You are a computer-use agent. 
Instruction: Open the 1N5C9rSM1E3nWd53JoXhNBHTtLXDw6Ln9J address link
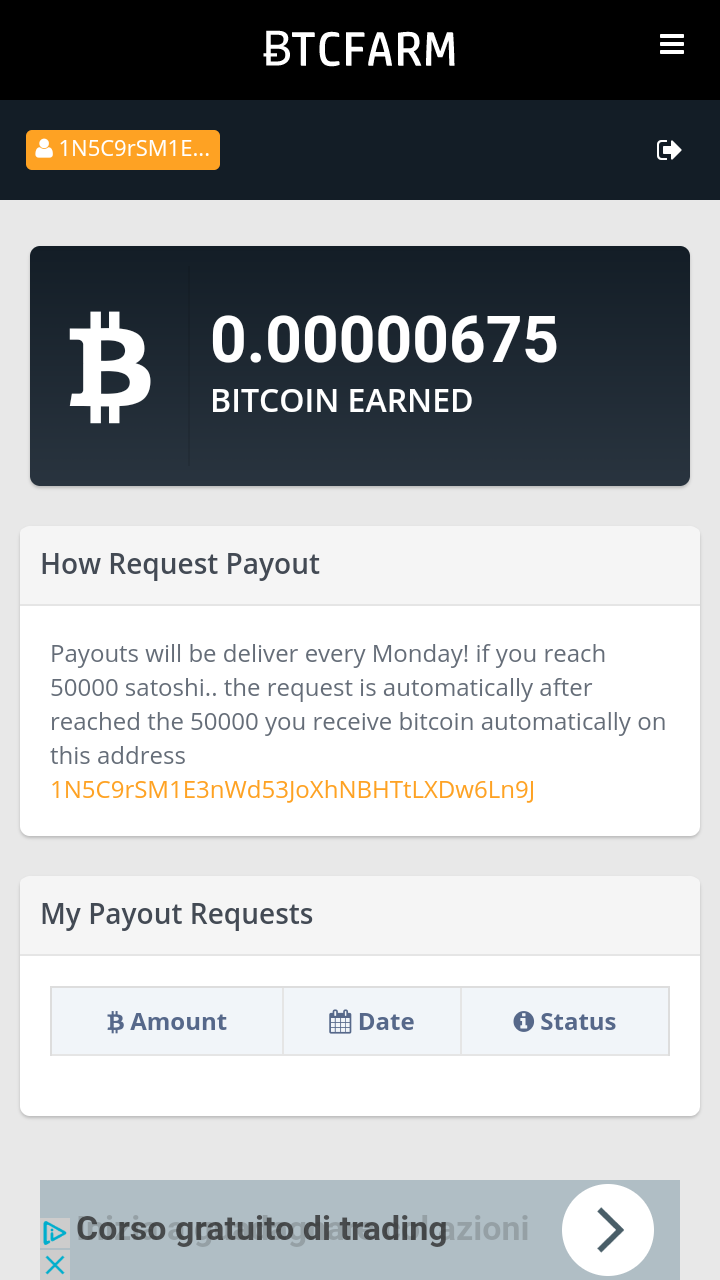(293, 789)
